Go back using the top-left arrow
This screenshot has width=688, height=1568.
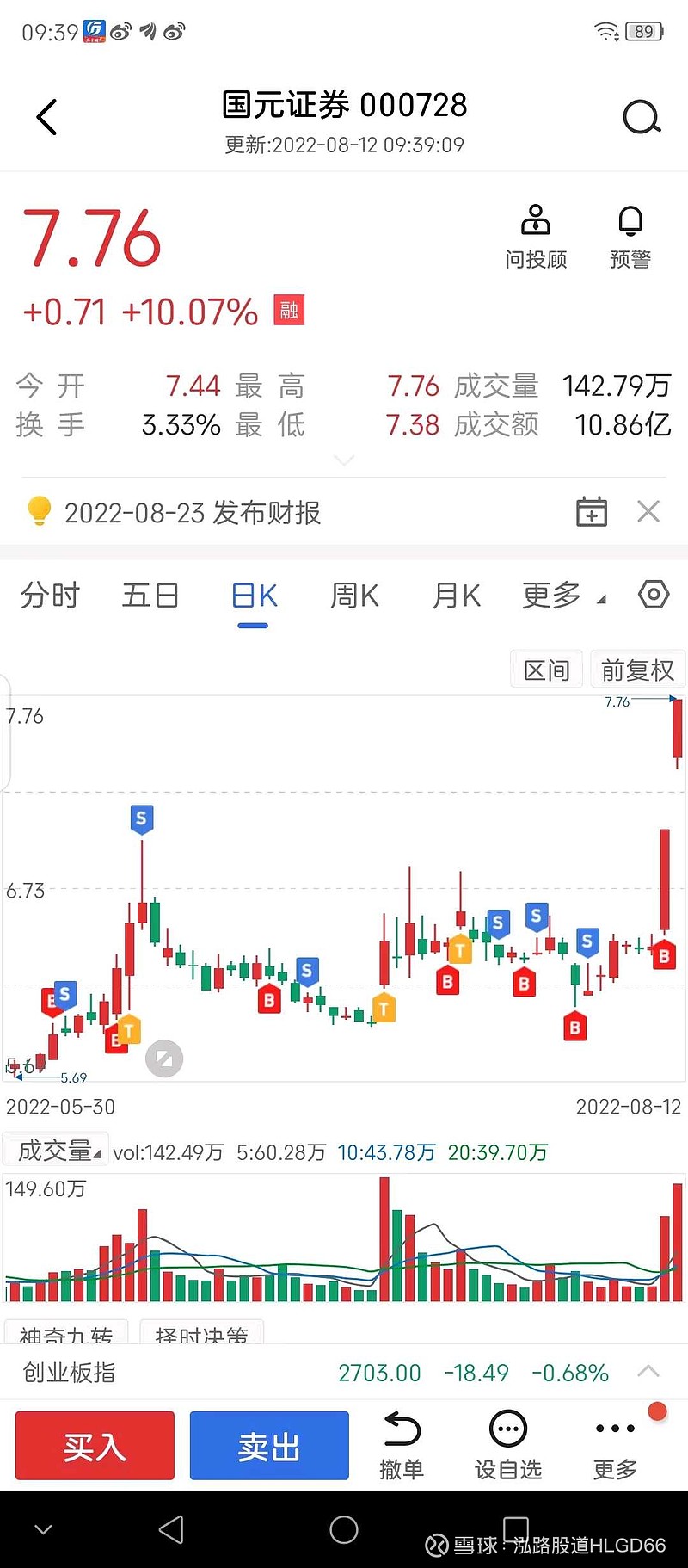(47, 117)
